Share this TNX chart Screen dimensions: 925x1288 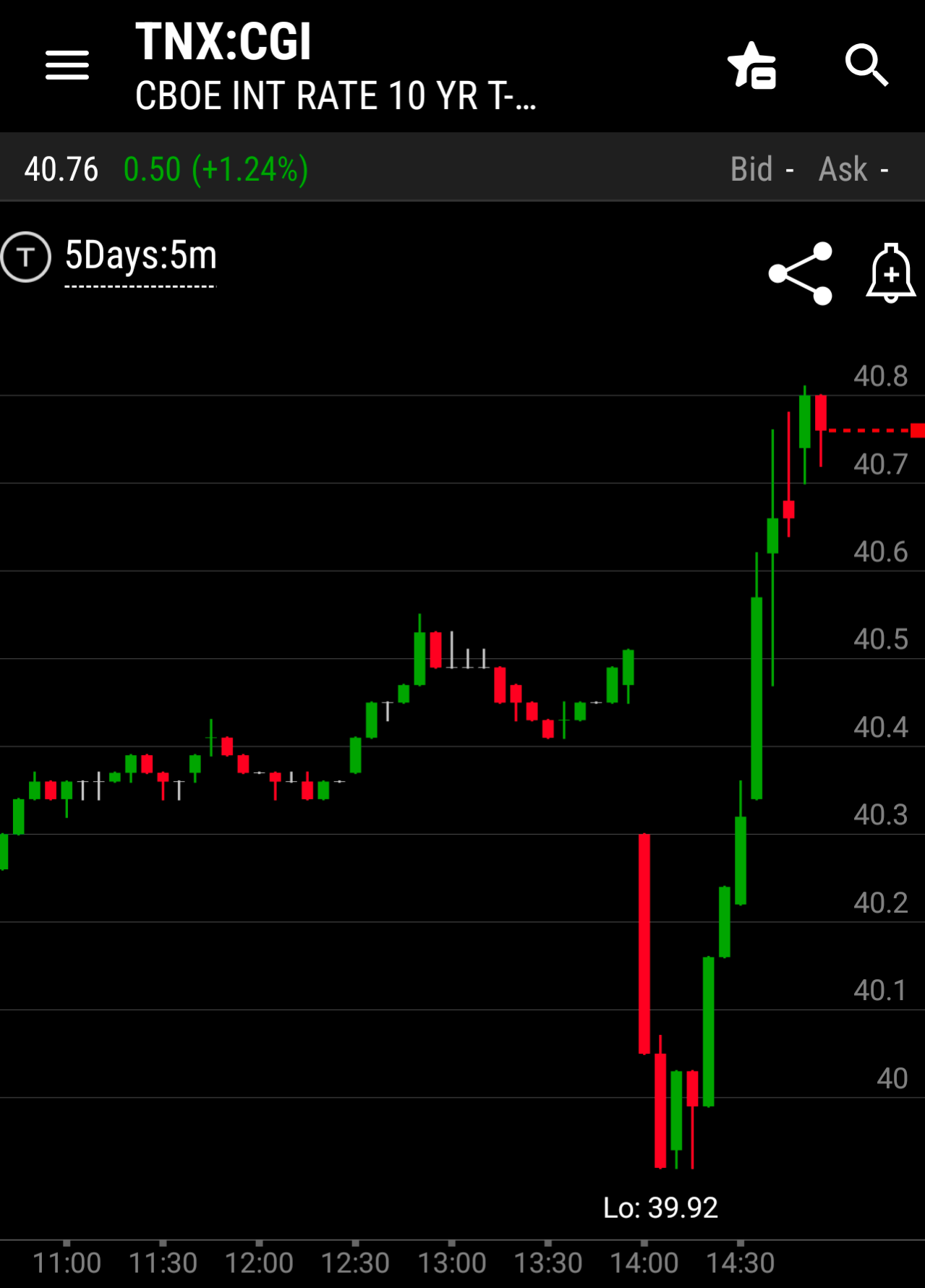[x=801, y=273]
